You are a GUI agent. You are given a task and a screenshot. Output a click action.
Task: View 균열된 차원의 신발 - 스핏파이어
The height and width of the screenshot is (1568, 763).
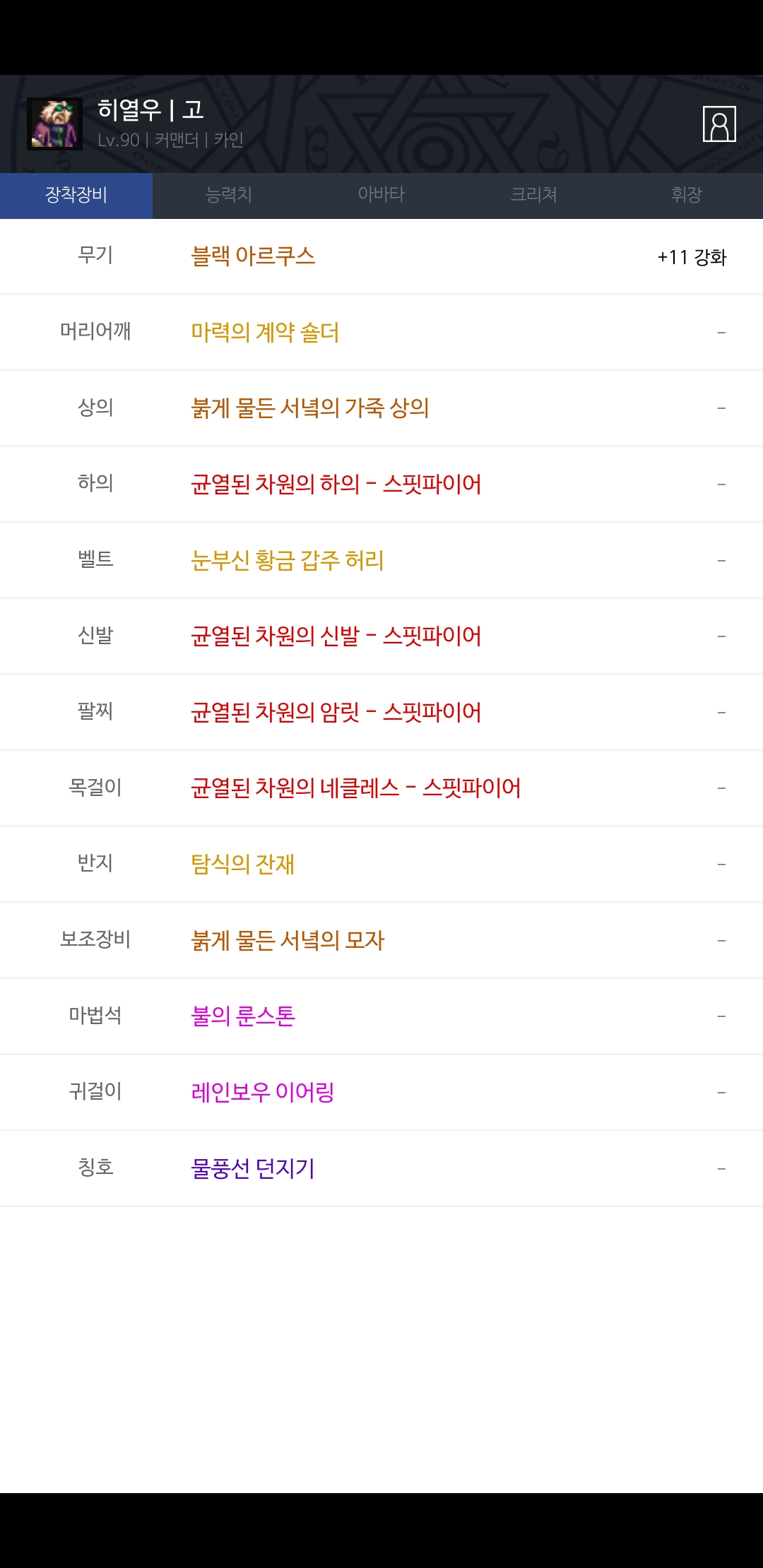point(336,636)
